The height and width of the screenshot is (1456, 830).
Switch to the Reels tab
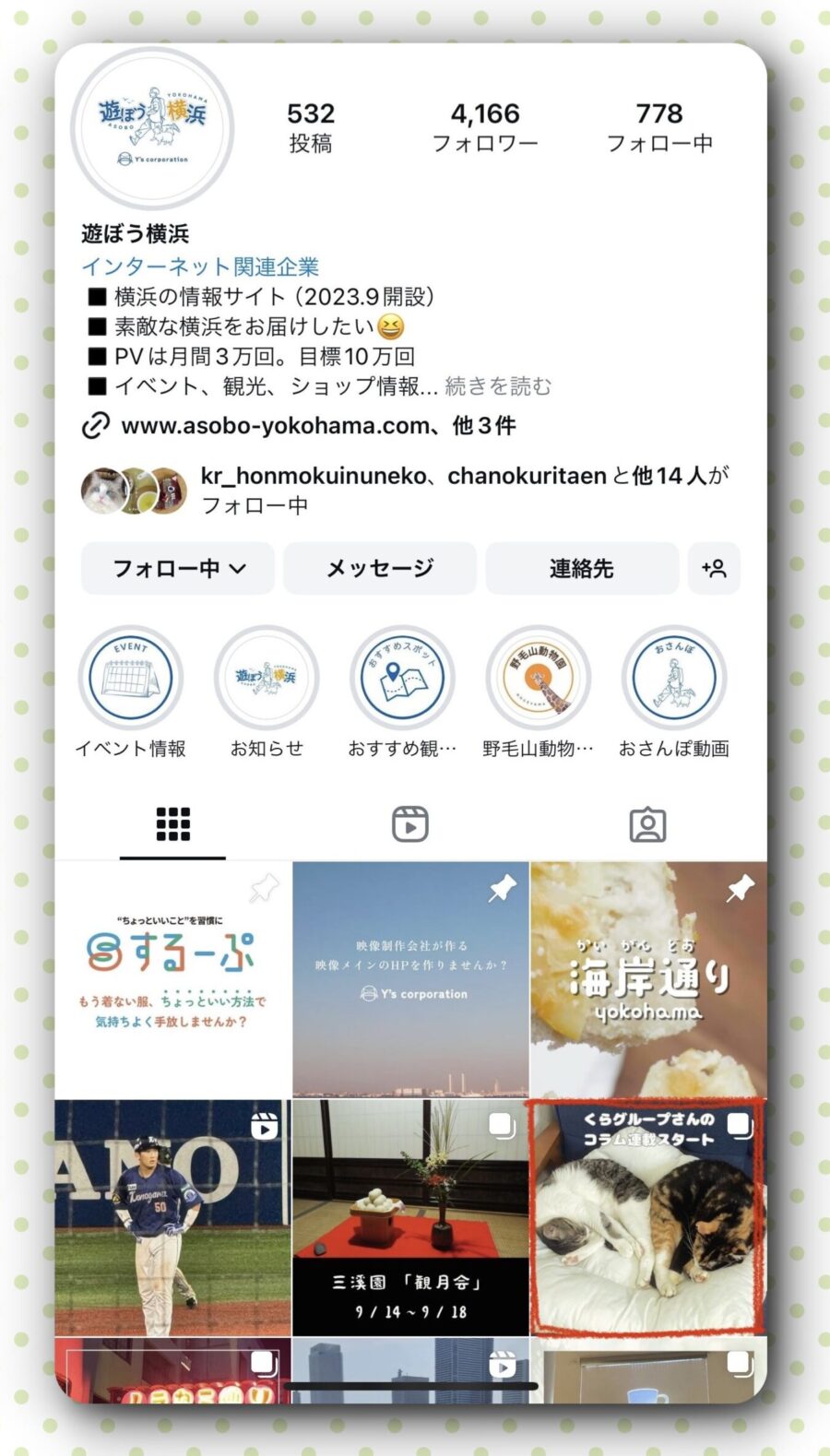coord(410,823)
